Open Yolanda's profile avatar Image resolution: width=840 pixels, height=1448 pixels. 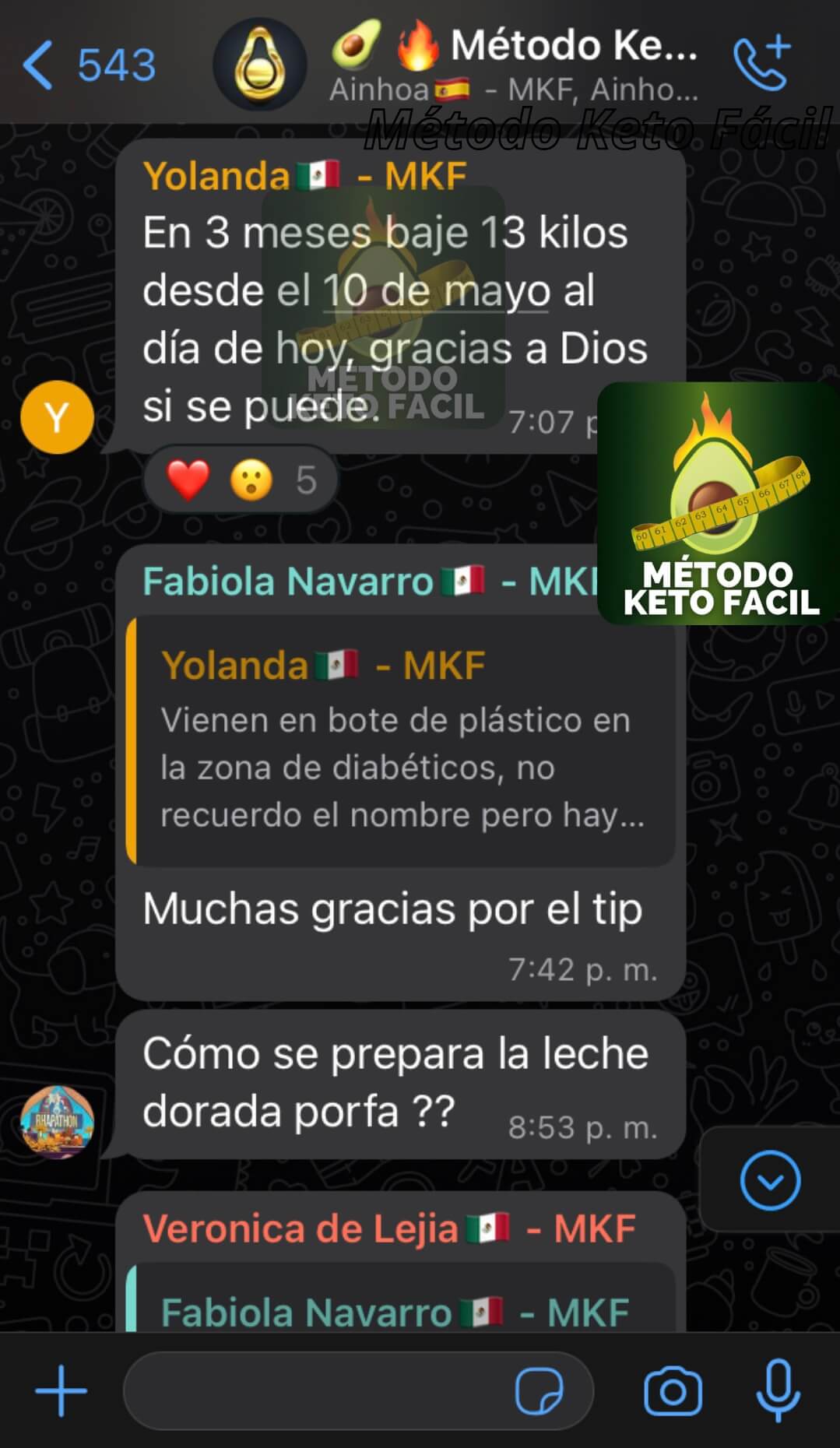57,417
